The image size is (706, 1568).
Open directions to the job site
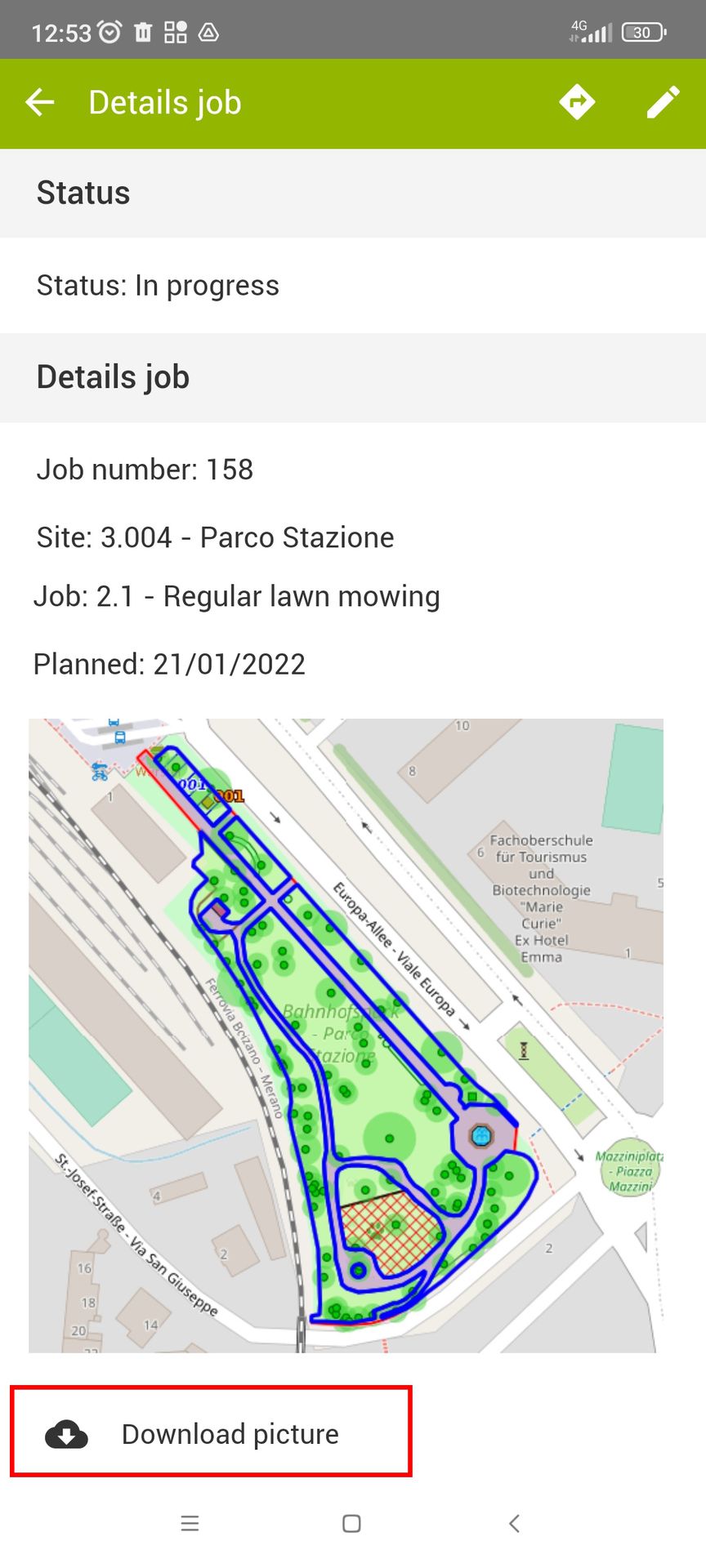[577, 103]
